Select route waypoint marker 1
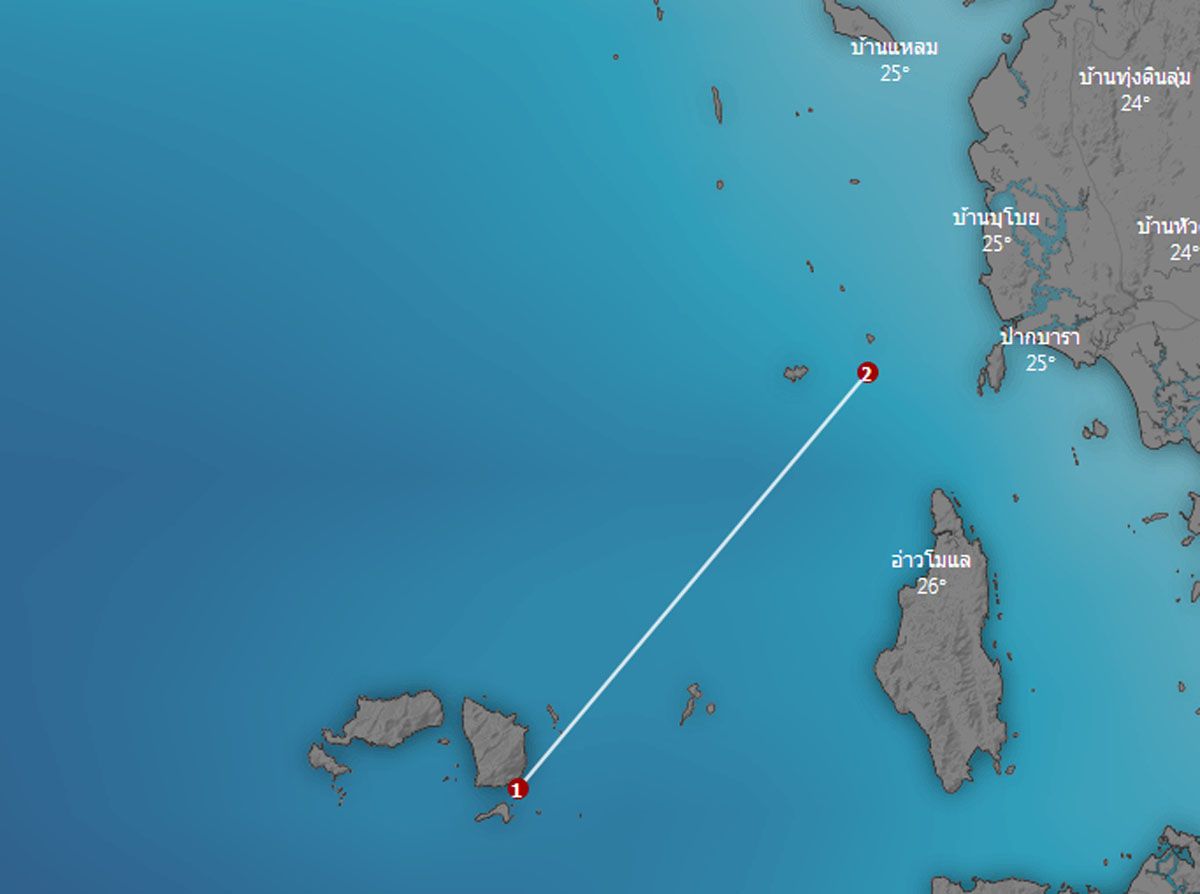Image resolution: width=1200 pixels, height=894 pixels. (517, 789)
